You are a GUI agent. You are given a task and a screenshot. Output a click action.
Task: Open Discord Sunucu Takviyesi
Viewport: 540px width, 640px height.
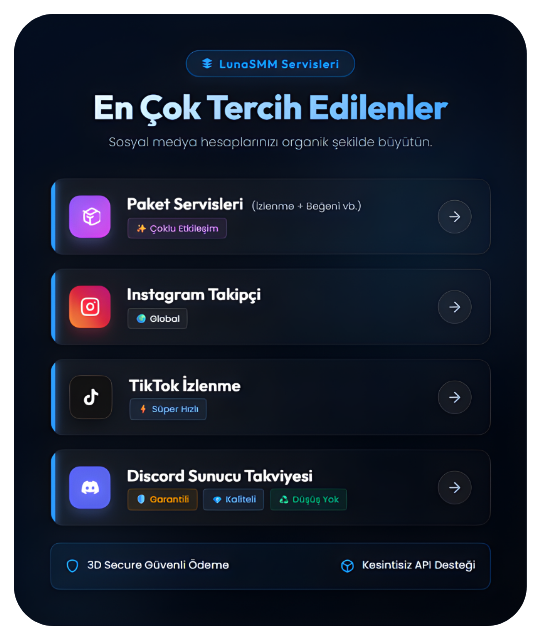[271, 487]
